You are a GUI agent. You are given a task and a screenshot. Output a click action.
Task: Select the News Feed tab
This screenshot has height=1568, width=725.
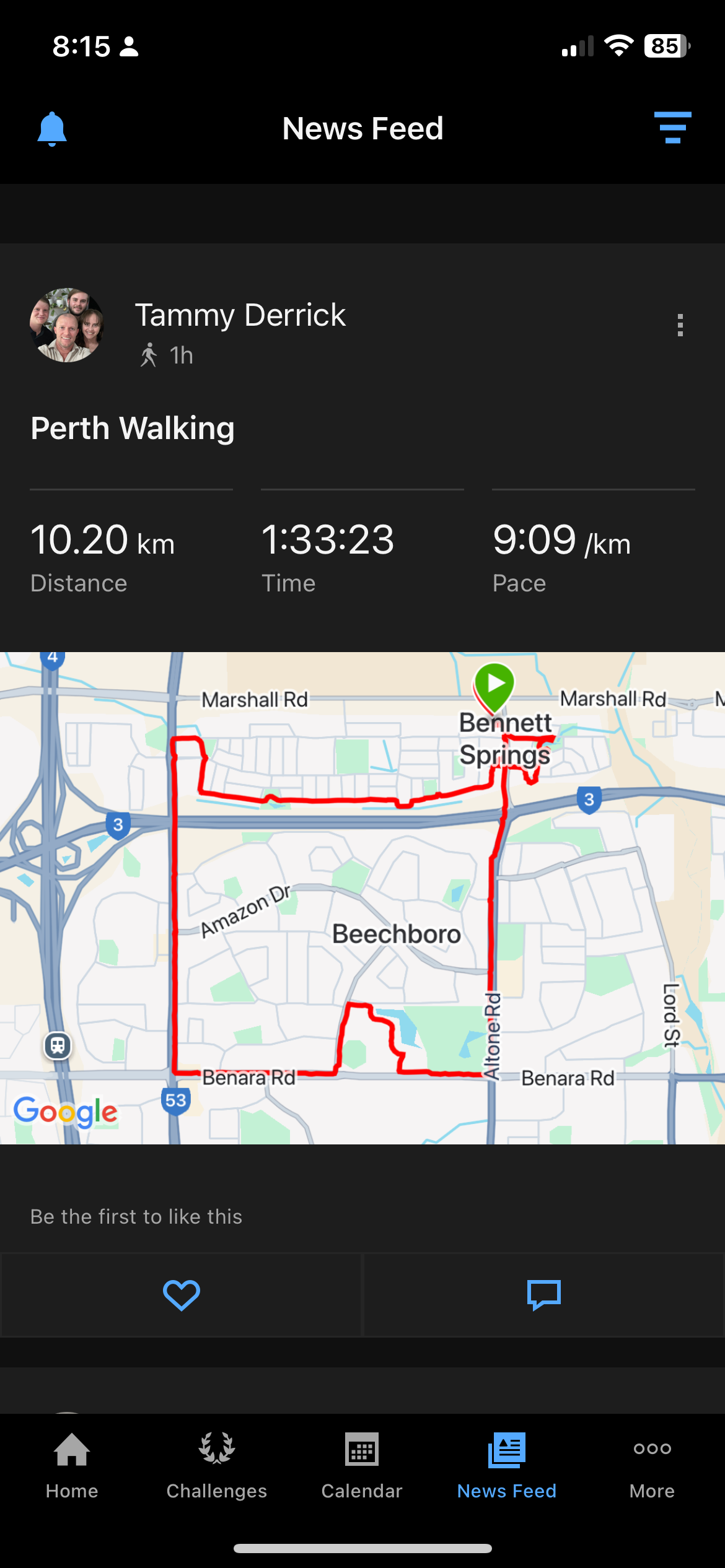click(x=507, y=1465)
